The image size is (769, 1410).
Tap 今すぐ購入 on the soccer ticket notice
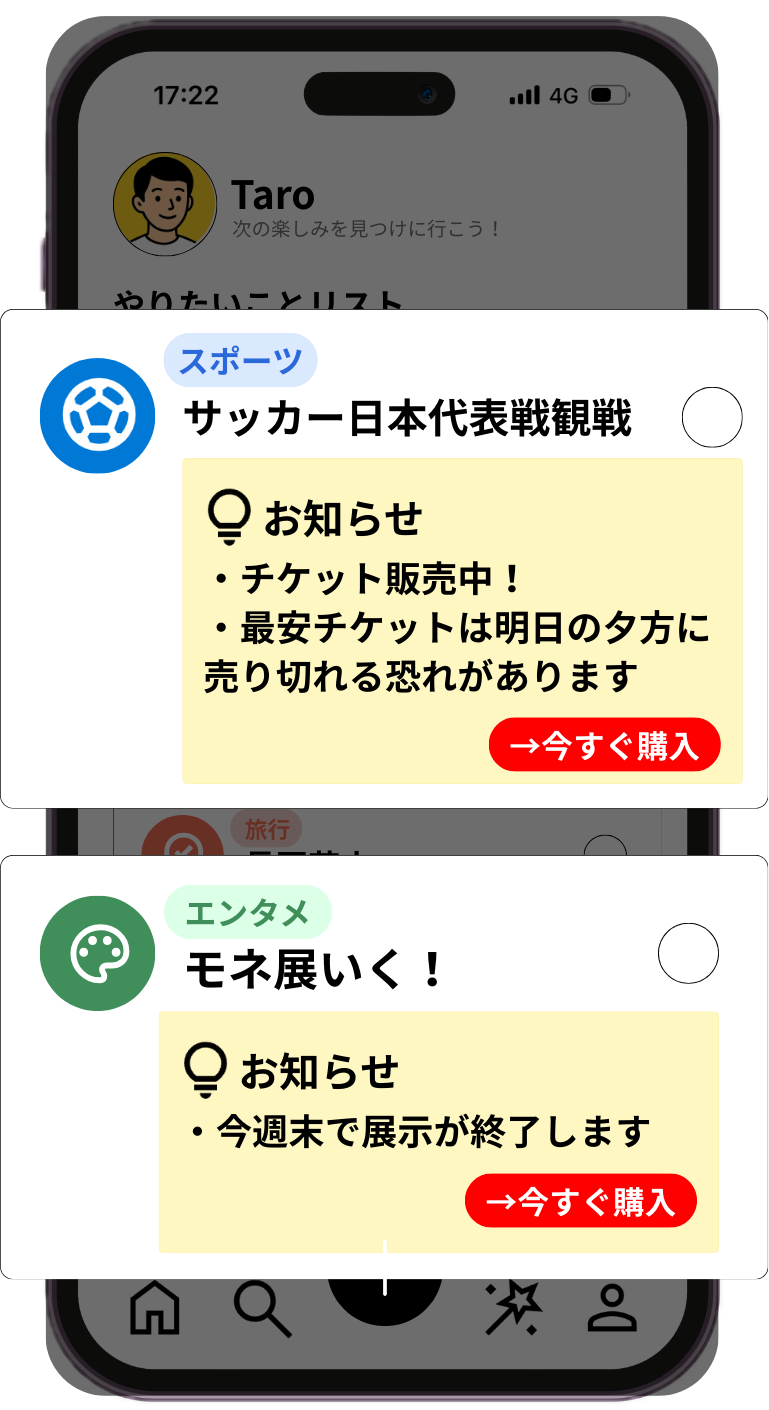(x=604, y=745)
